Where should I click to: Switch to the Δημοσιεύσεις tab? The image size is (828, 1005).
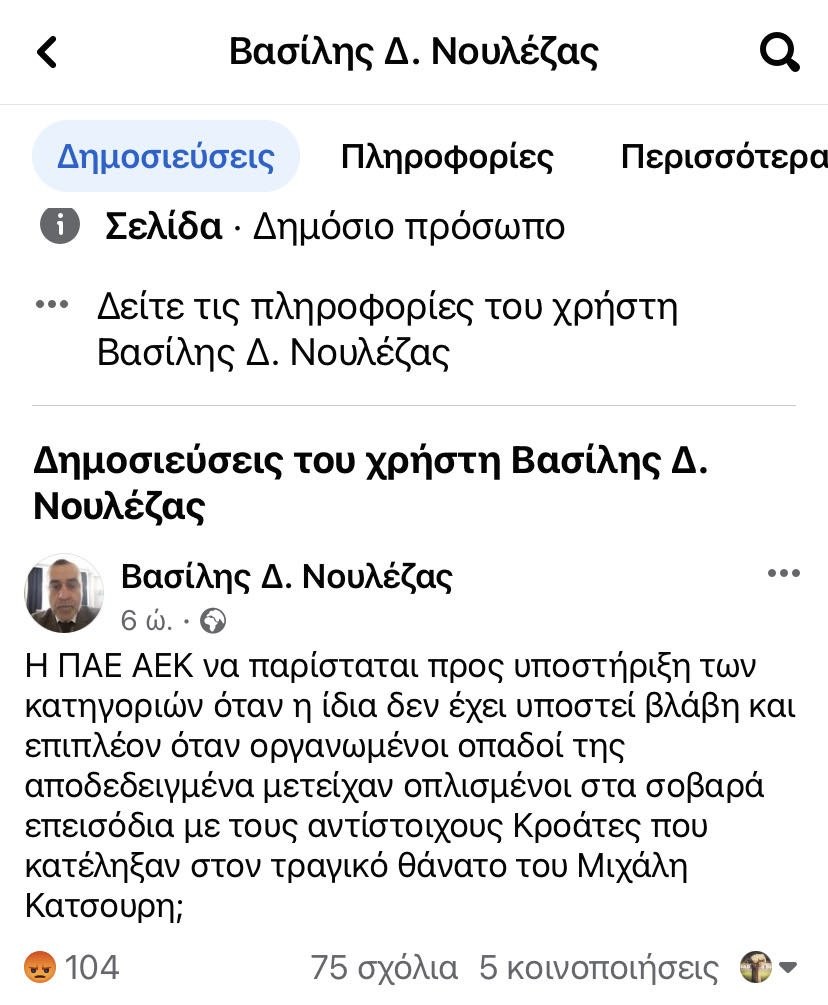pos(166,157)
